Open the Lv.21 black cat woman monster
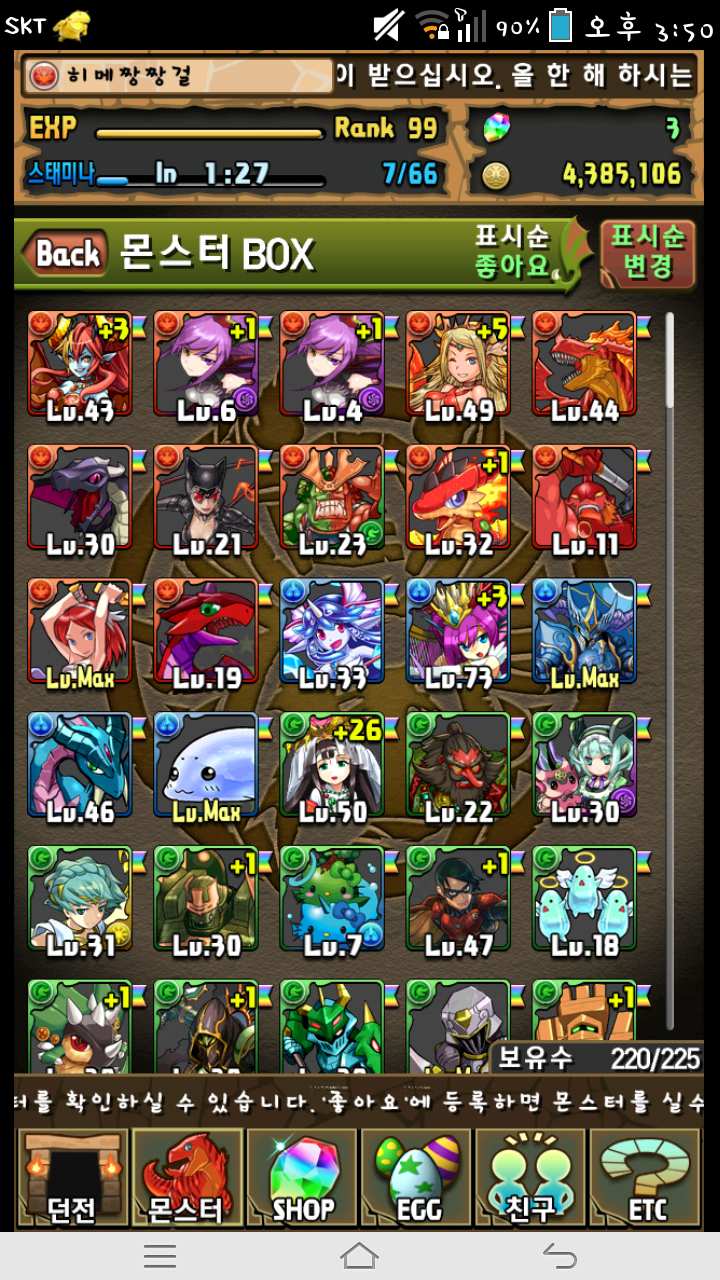Screen dimensions: 720x1280 click(206, 497)
